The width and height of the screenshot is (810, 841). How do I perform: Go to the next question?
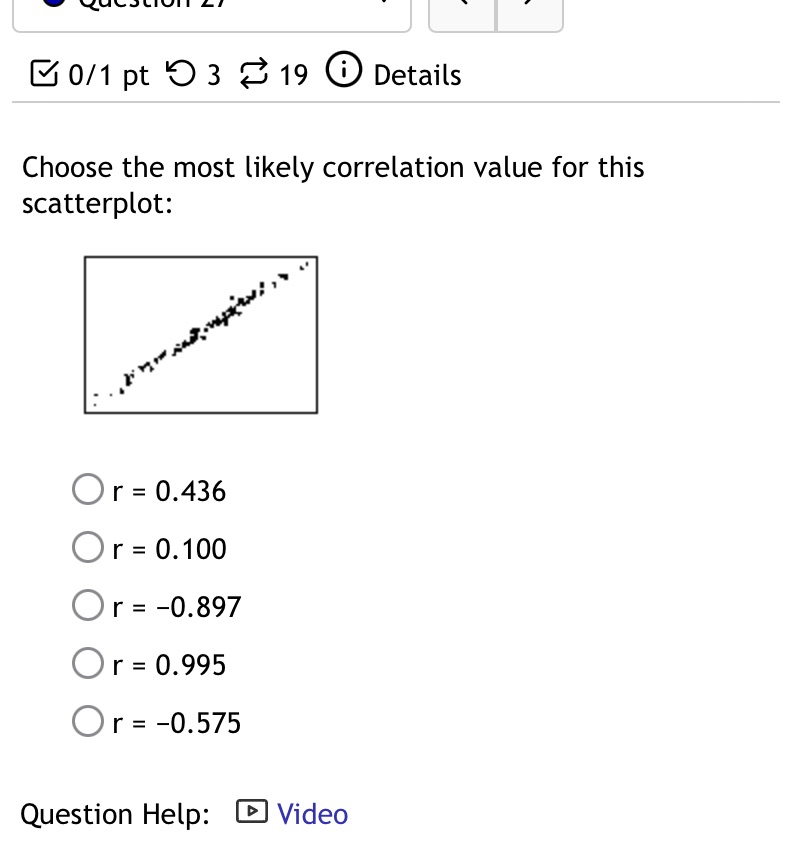pyautogui.click(x=530, y=12)
